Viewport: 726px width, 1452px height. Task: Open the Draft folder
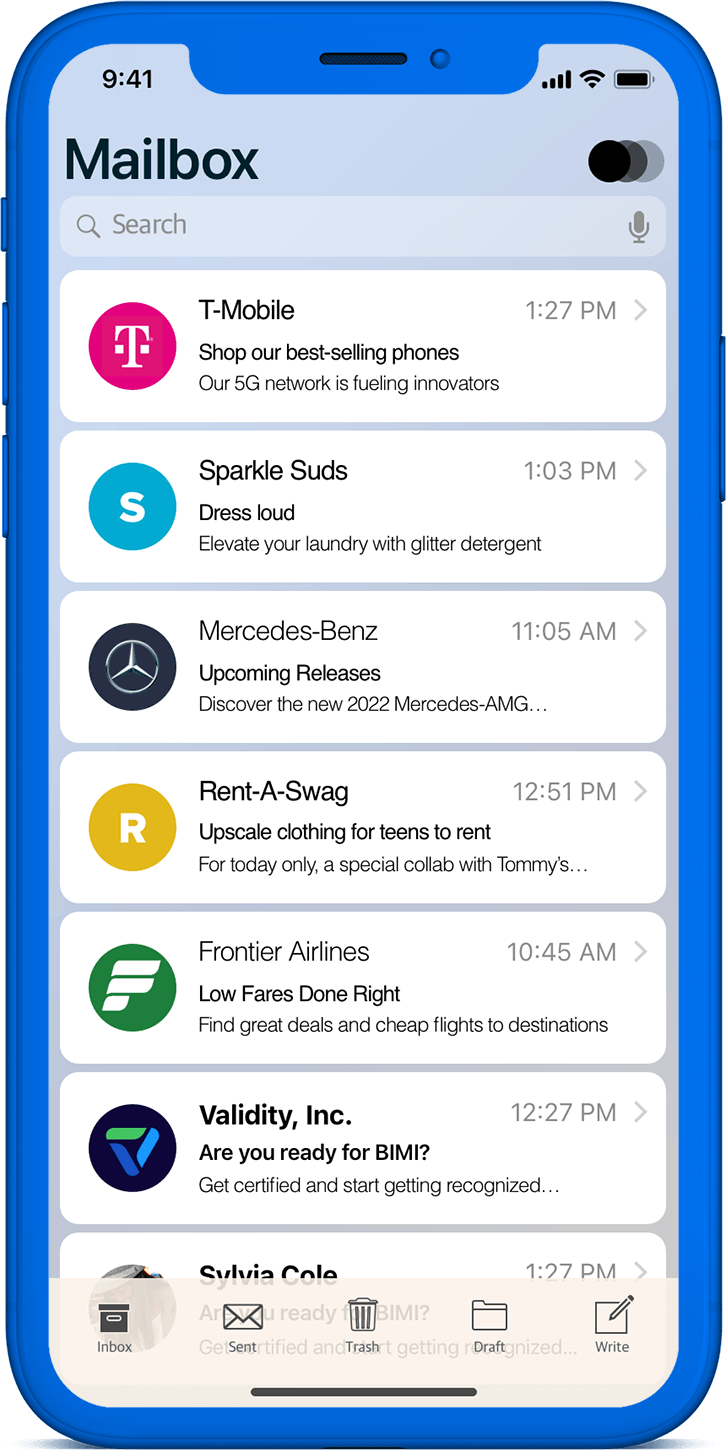tap(489, 1326)
